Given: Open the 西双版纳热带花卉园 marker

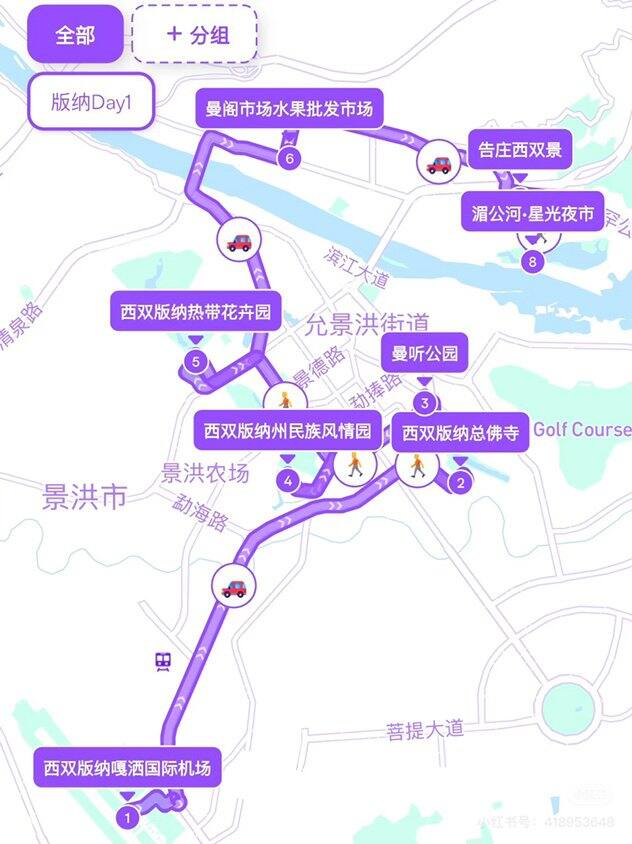Looking at the screenshot, I should tap(195, 312).
